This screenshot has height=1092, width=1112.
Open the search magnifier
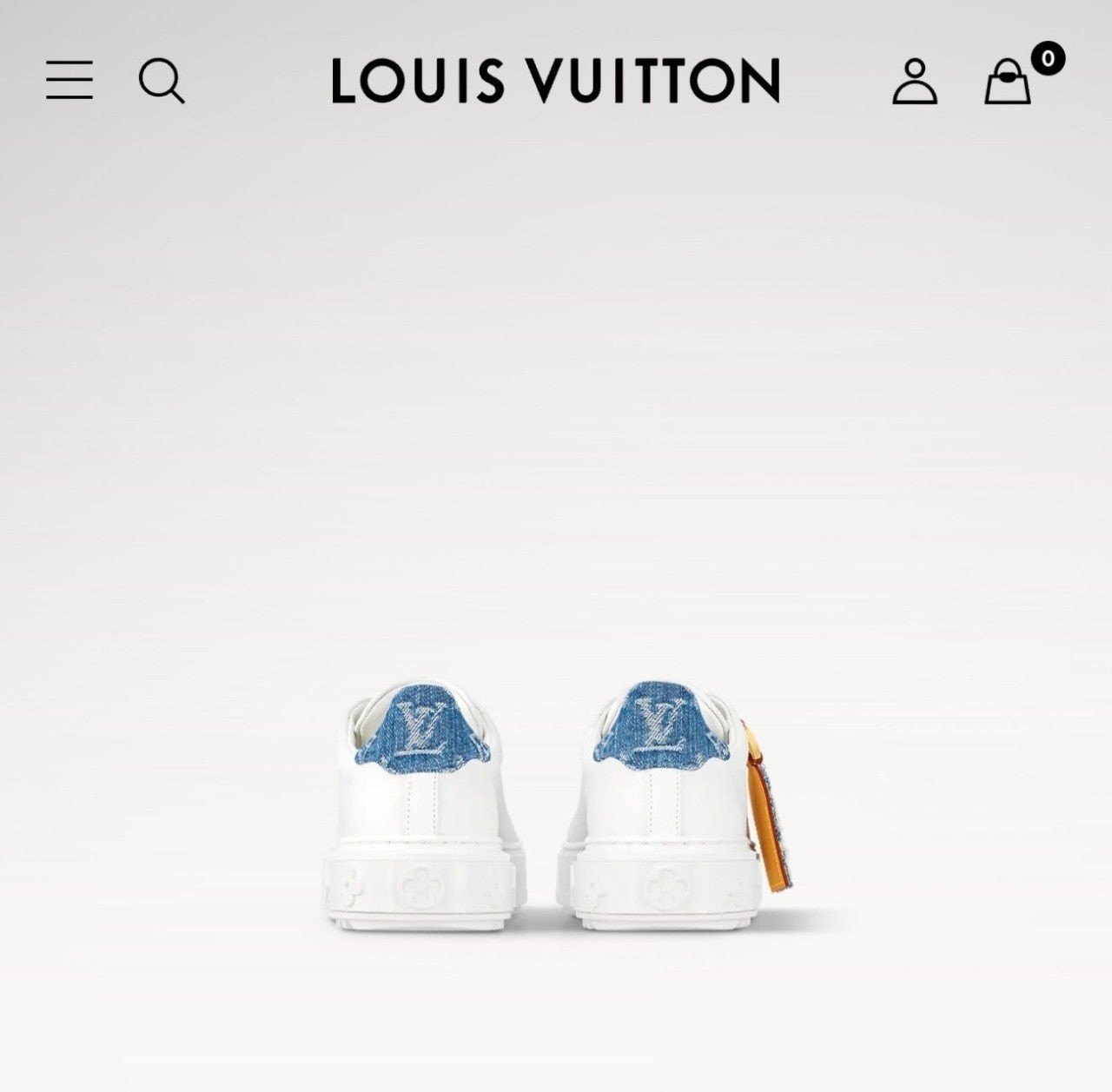(x=162, y=81)
